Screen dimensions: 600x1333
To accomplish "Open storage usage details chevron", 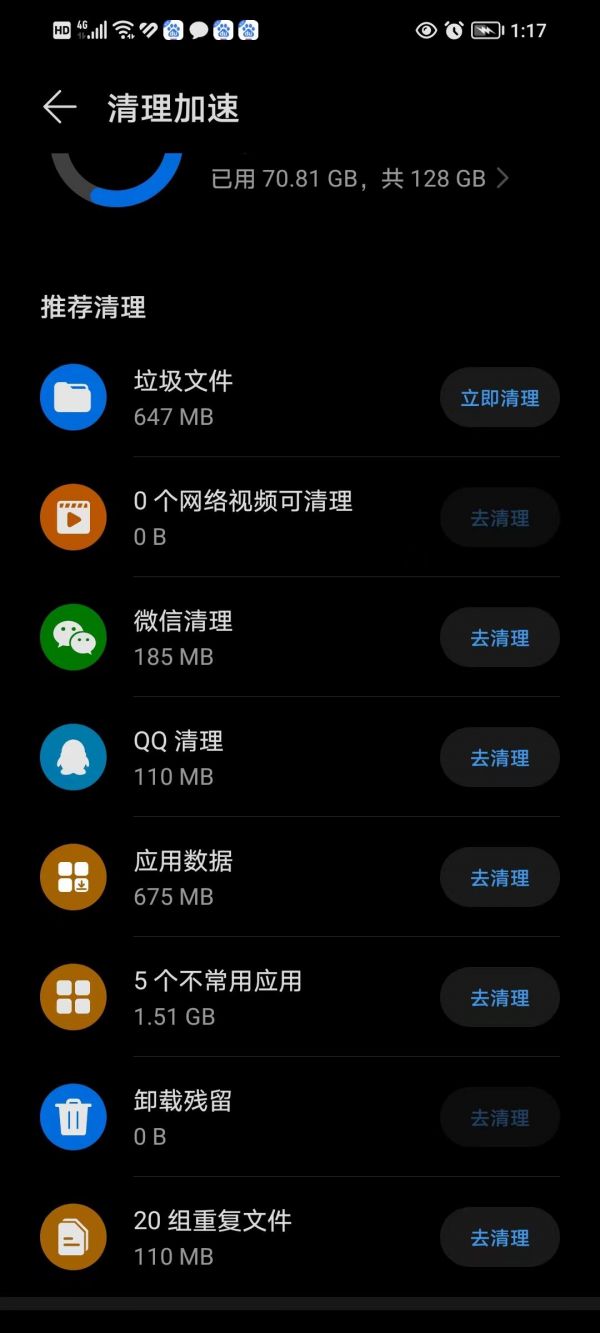I will [x=503, y=179].
